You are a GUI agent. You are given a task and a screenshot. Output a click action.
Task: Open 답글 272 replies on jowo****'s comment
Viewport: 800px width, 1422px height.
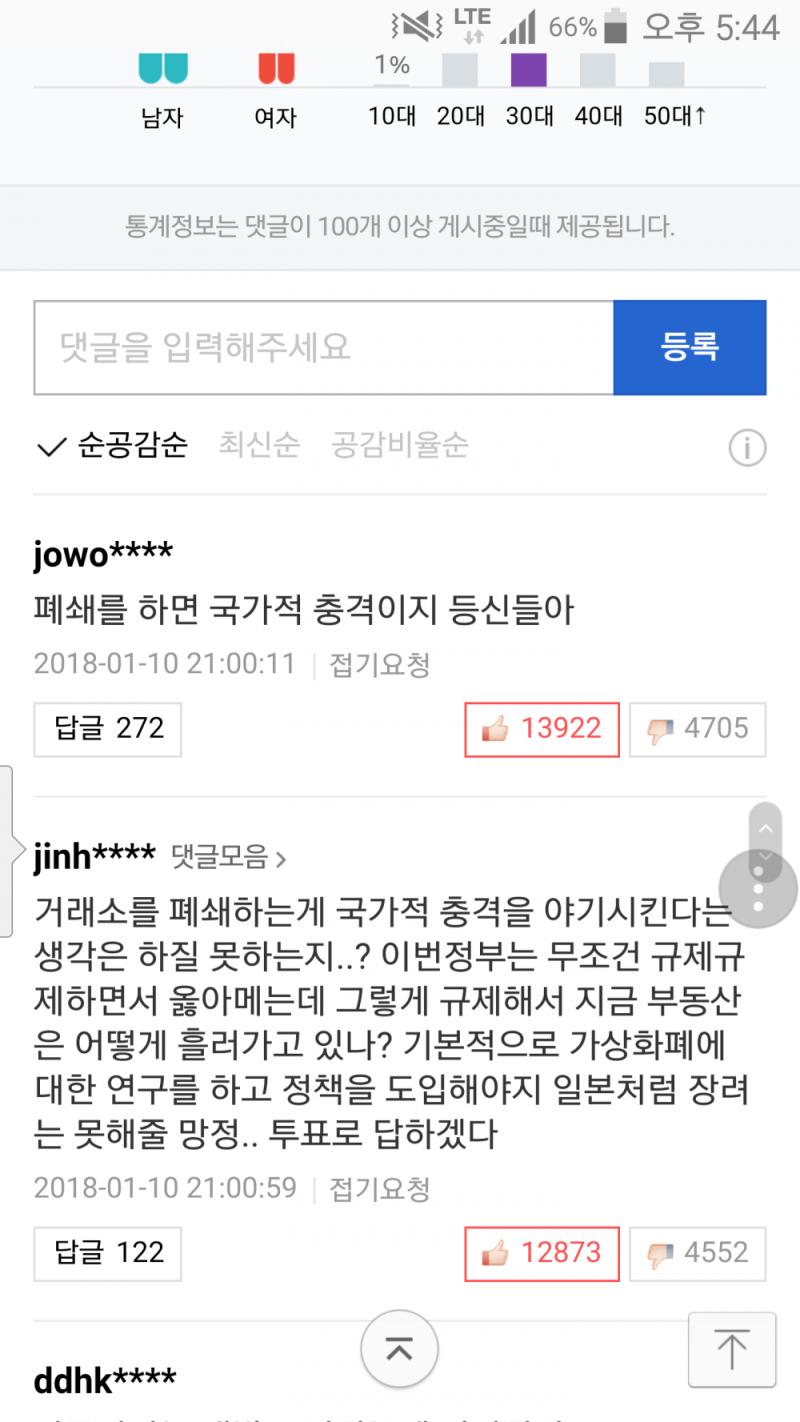pos(107,730)
